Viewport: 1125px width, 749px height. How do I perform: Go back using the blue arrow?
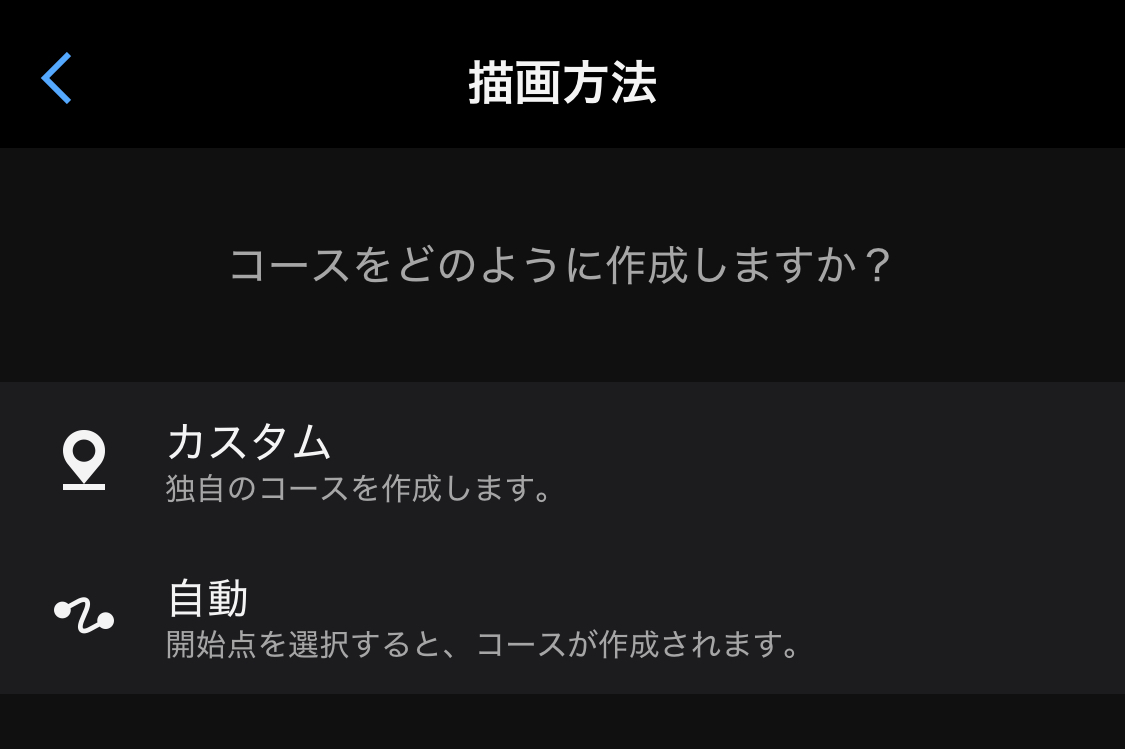tap(57, 79)
